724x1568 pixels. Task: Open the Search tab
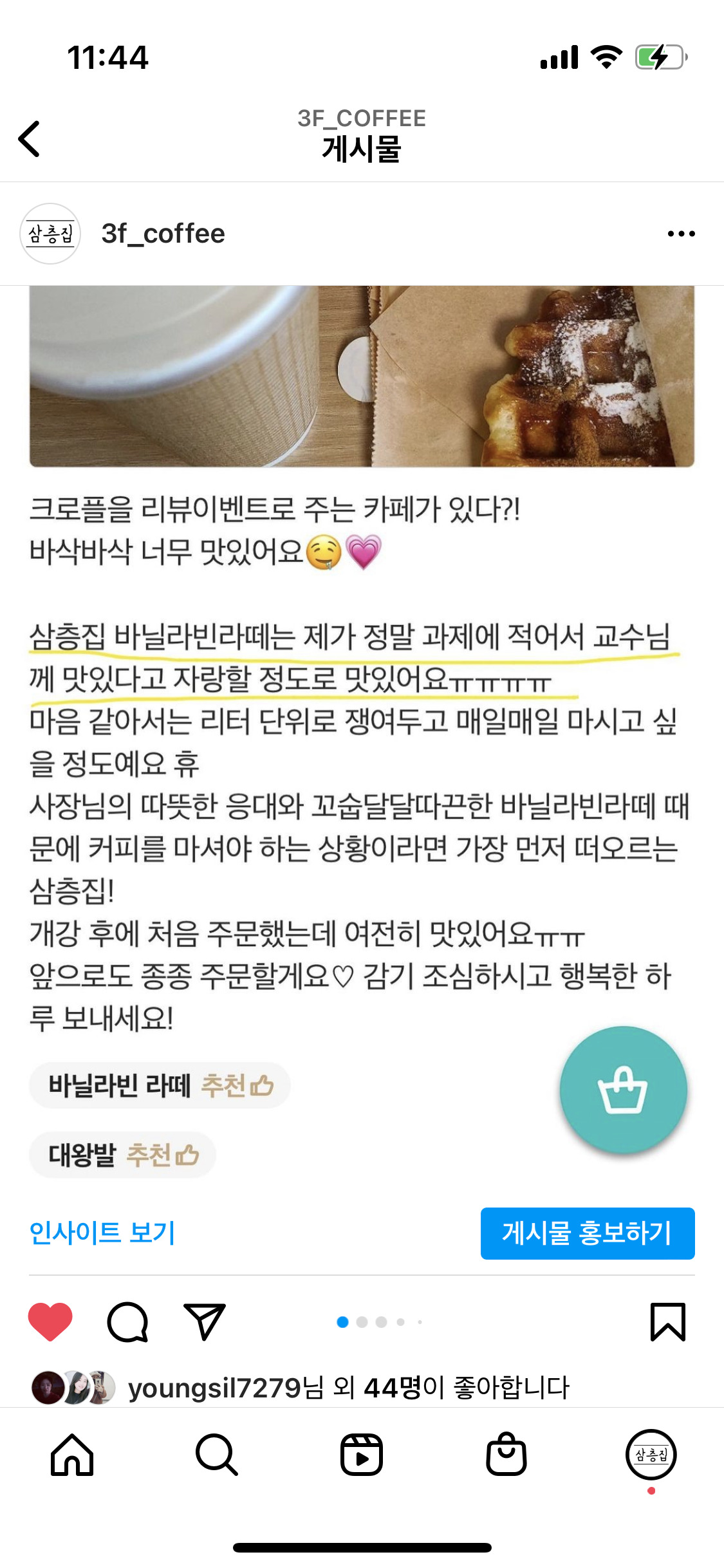tap(217, 1455)
